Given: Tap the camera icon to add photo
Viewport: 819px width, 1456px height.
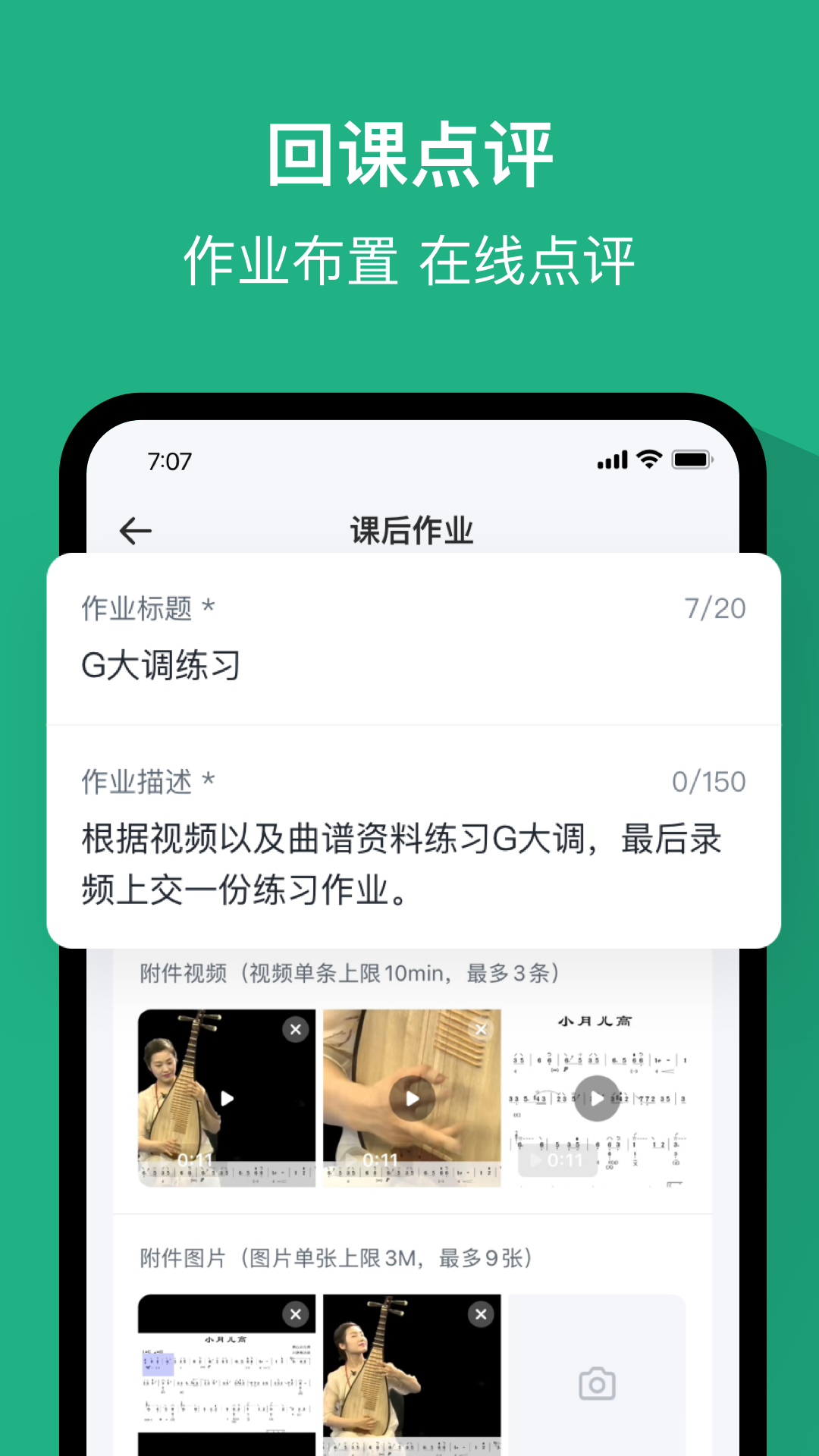Looking at the screenshot, I should (598, 1382).
